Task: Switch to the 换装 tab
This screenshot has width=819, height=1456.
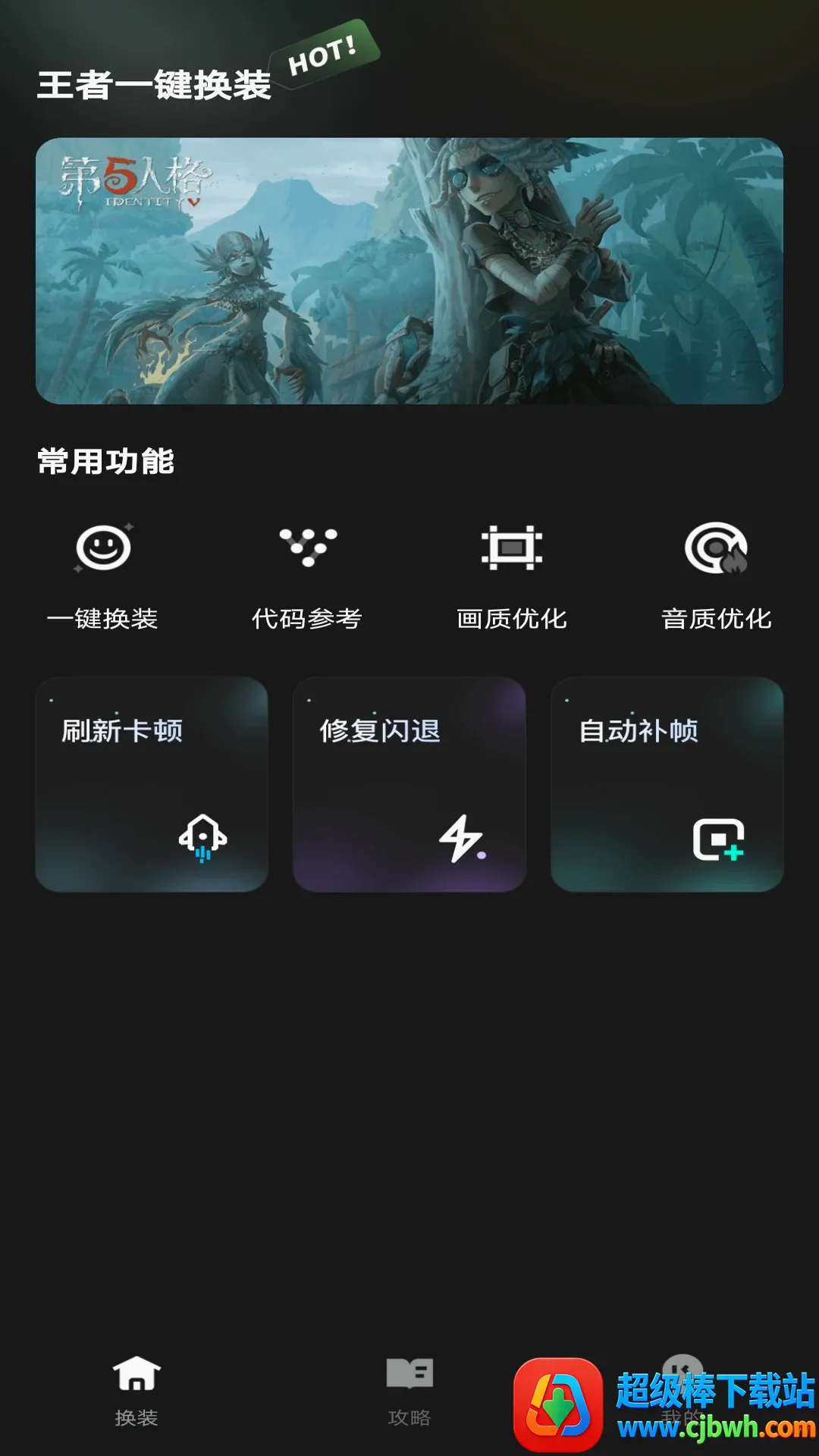Action: click(x=136, y=1392)
